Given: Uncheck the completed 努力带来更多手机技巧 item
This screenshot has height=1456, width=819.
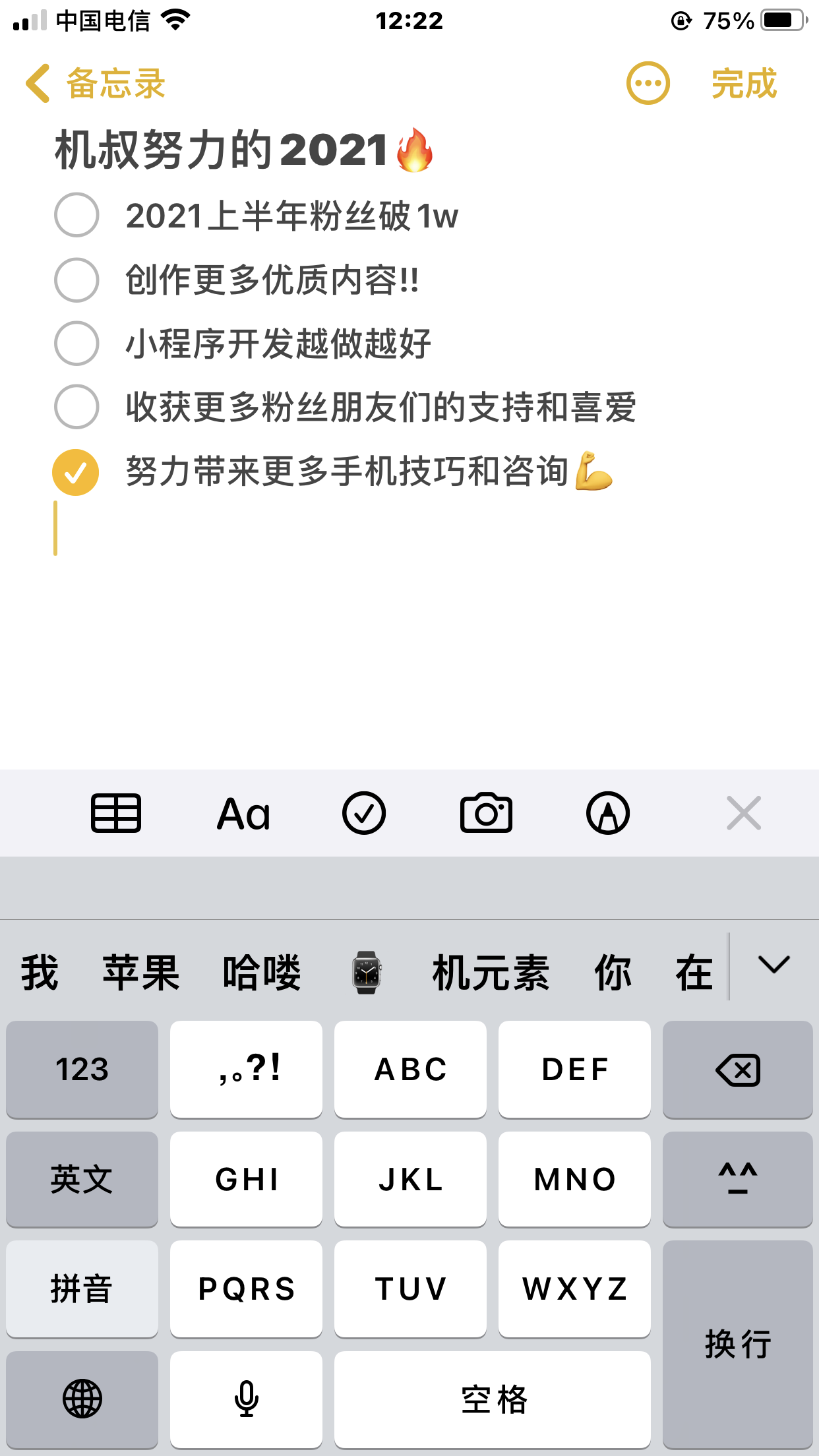Looking at the screenshot, I should [x=75, y=472].
